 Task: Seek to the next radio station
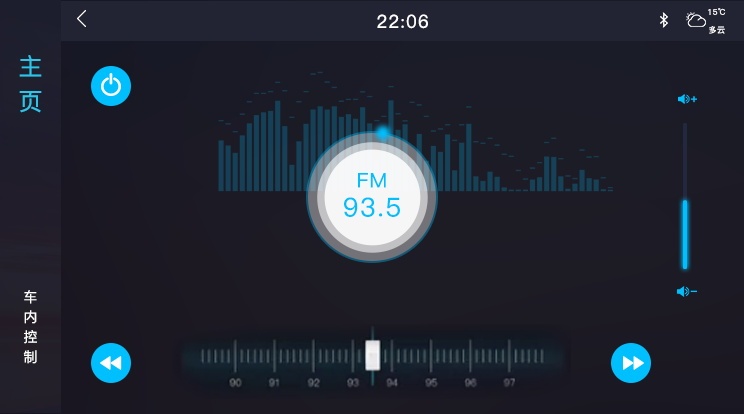(x=631, y=363)
